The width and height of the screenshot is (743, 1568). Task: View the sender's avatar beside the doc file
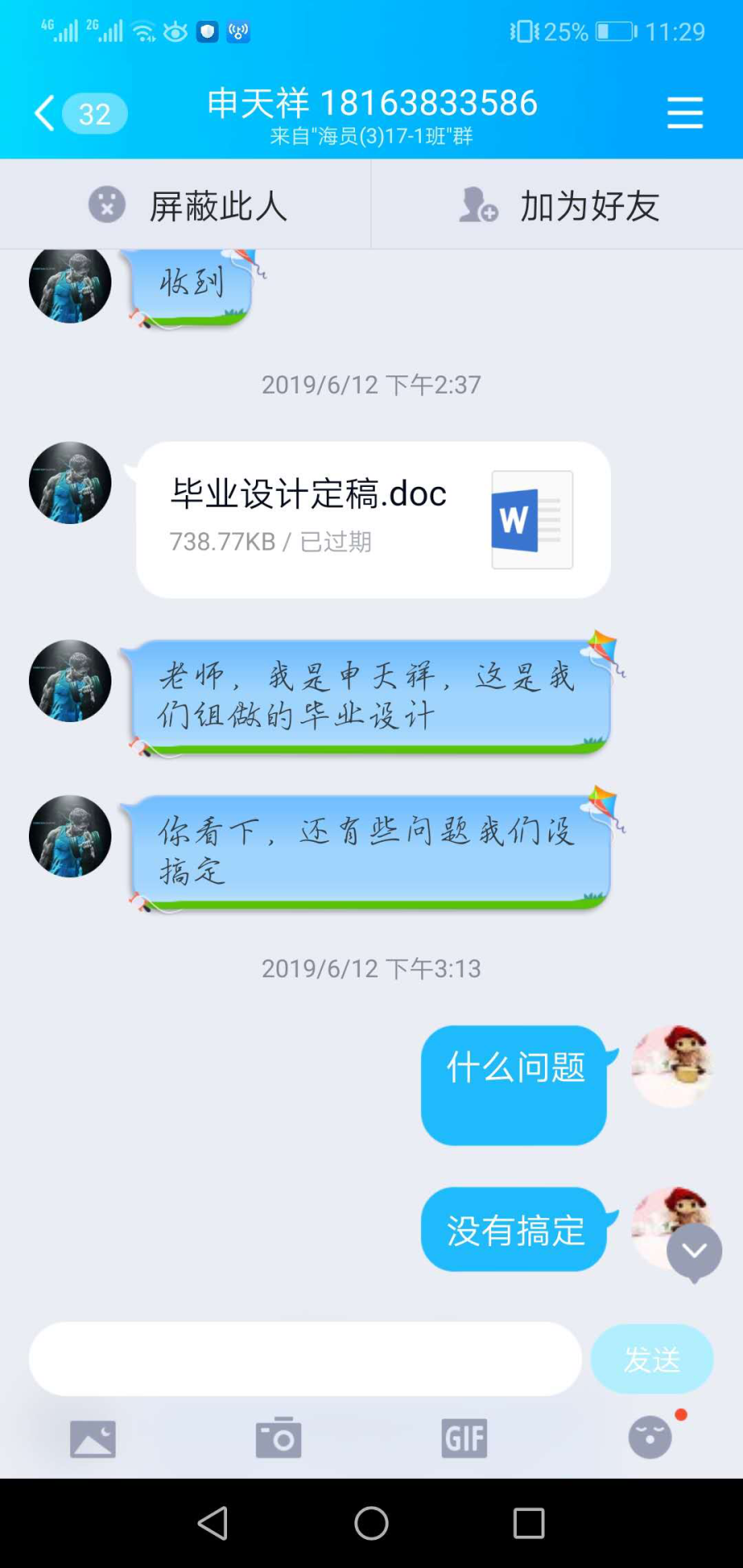click(x=70, y=483)
